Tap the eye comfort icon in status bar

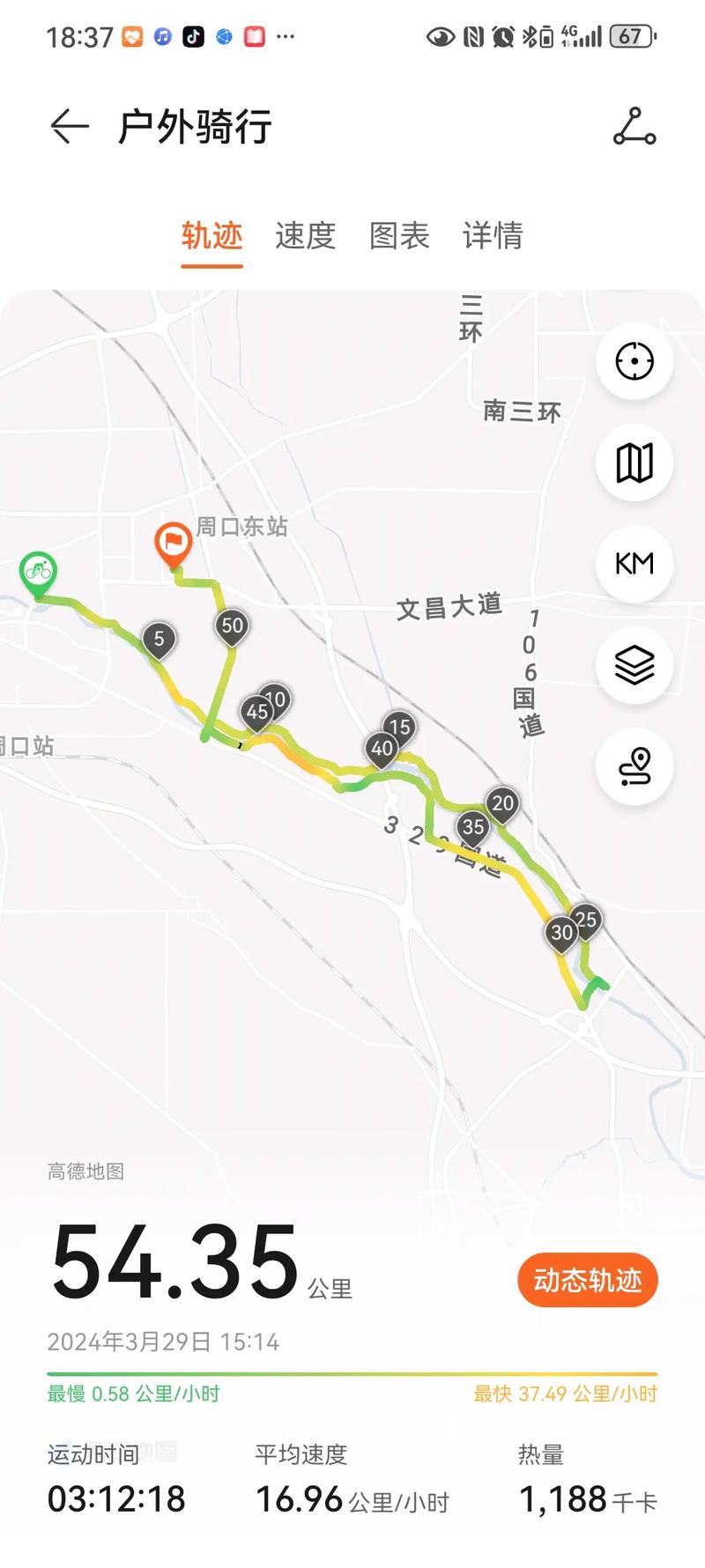[439, 37]
